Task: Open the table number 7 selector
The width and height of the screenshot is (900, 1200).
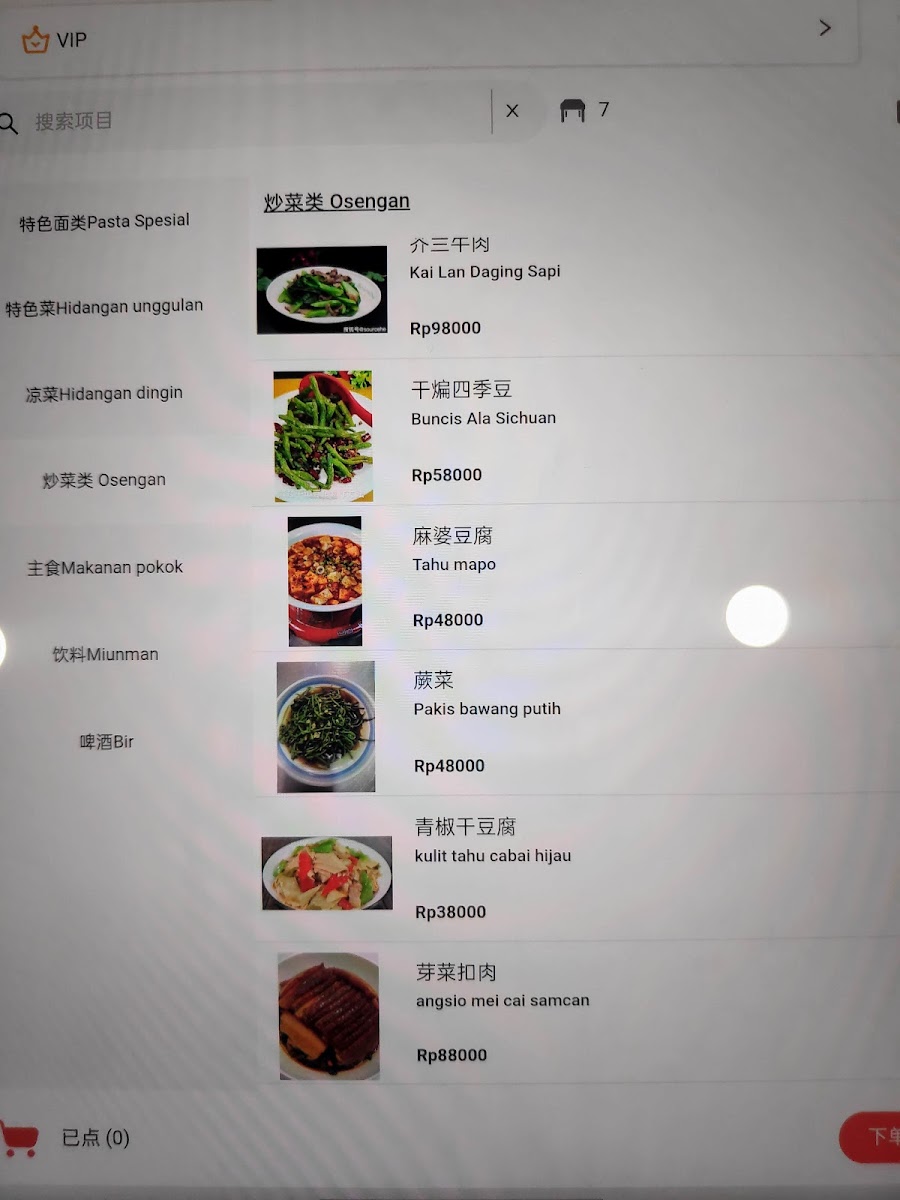Action: point(585,110)
